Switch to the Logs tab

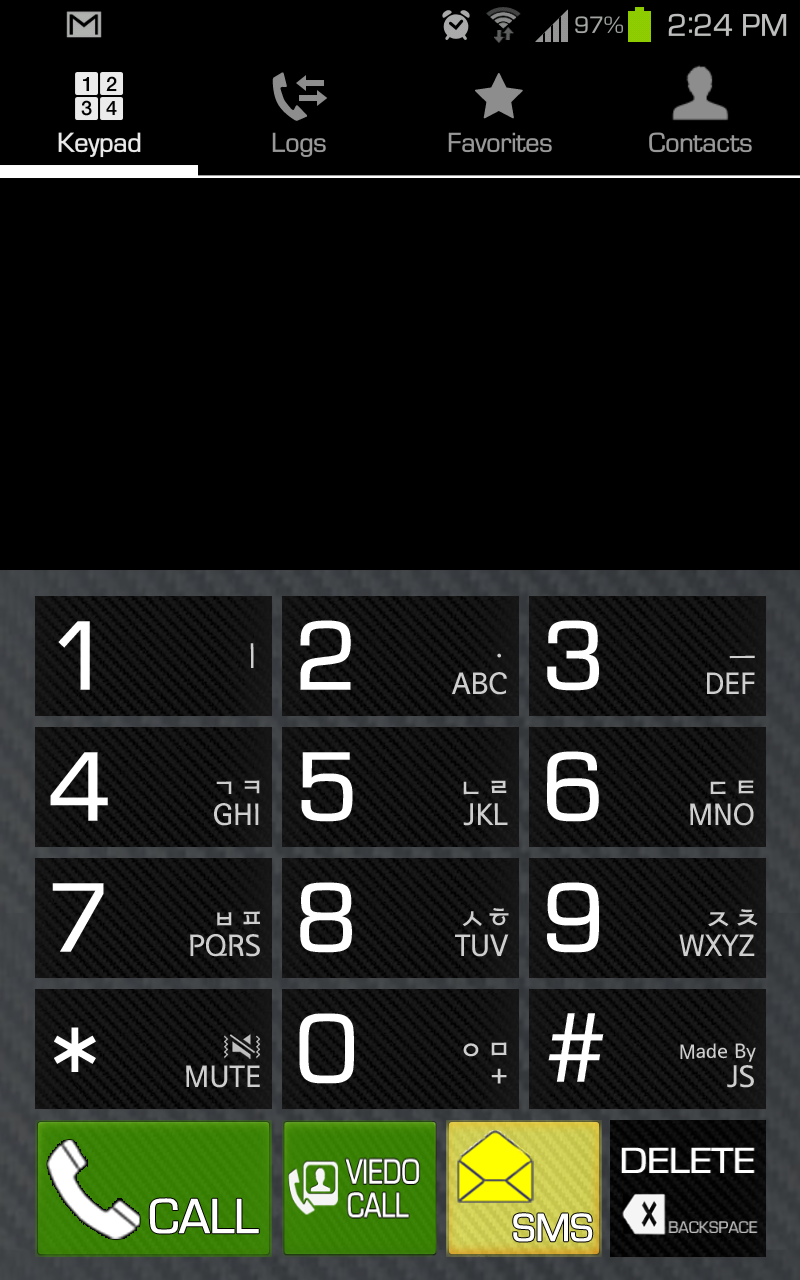299,115
